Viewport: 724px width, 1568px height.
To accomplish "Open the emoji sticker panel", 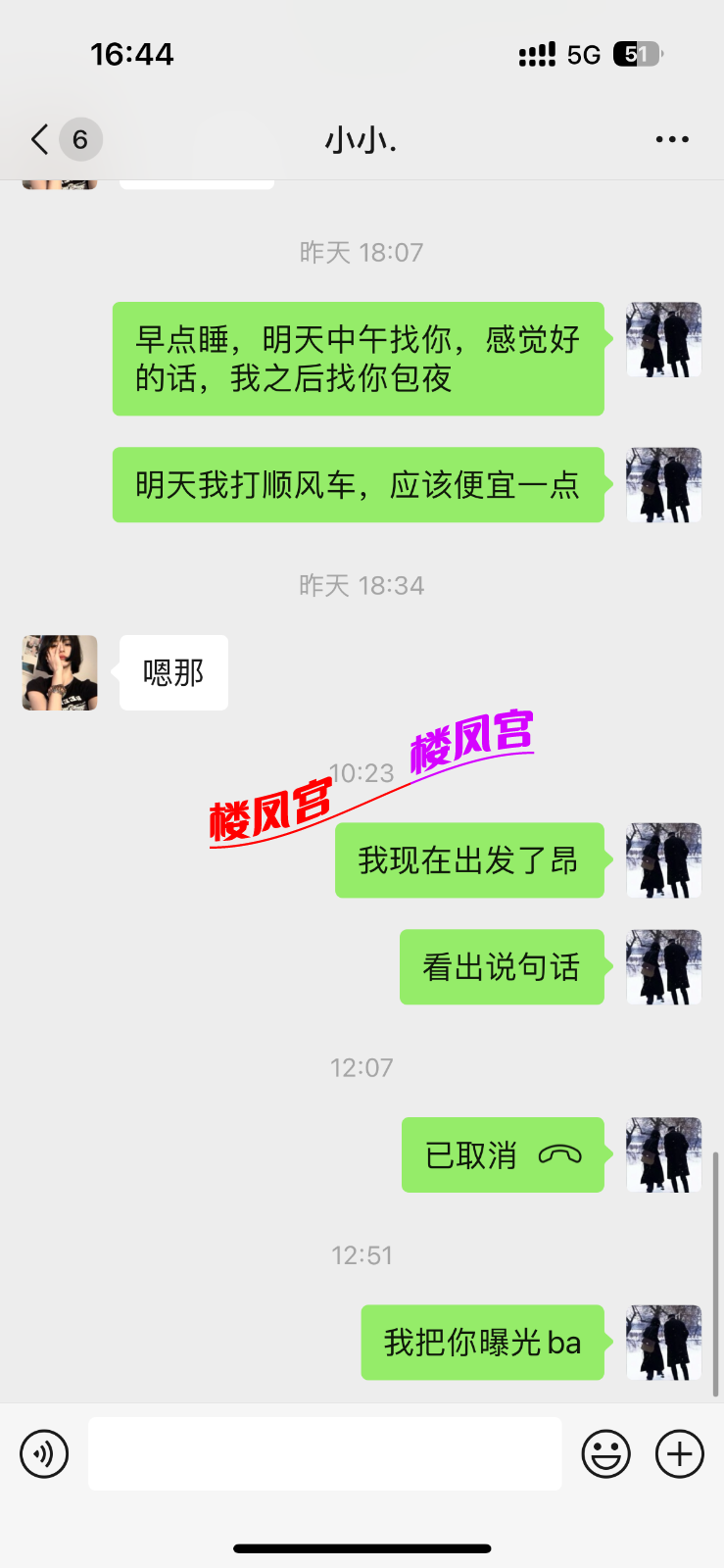I will (605, 1453).
